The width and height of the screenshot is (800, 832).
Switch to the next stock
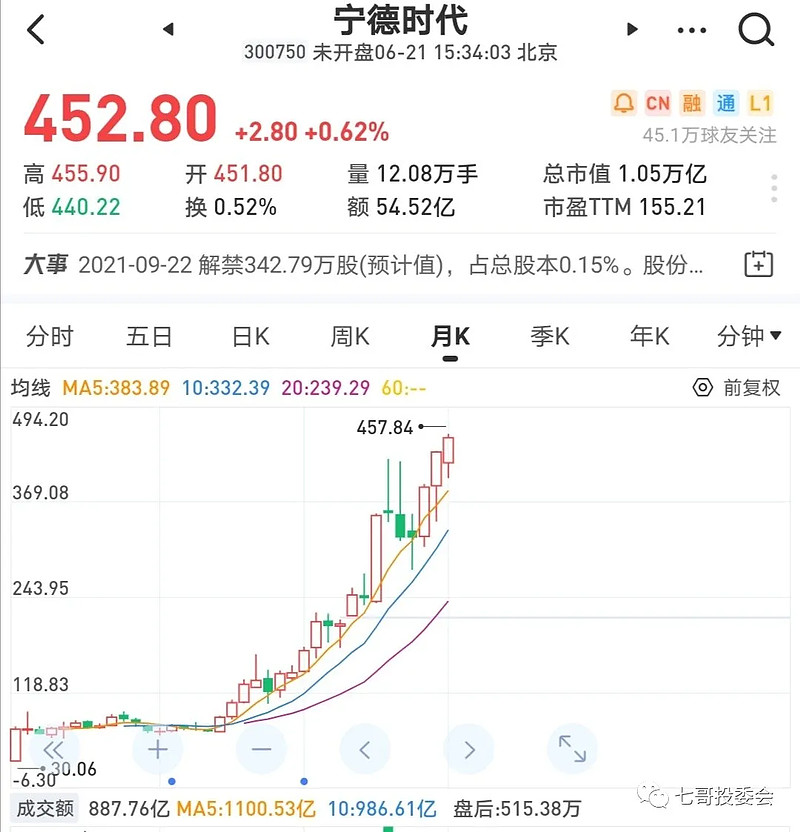click(632, 30)
